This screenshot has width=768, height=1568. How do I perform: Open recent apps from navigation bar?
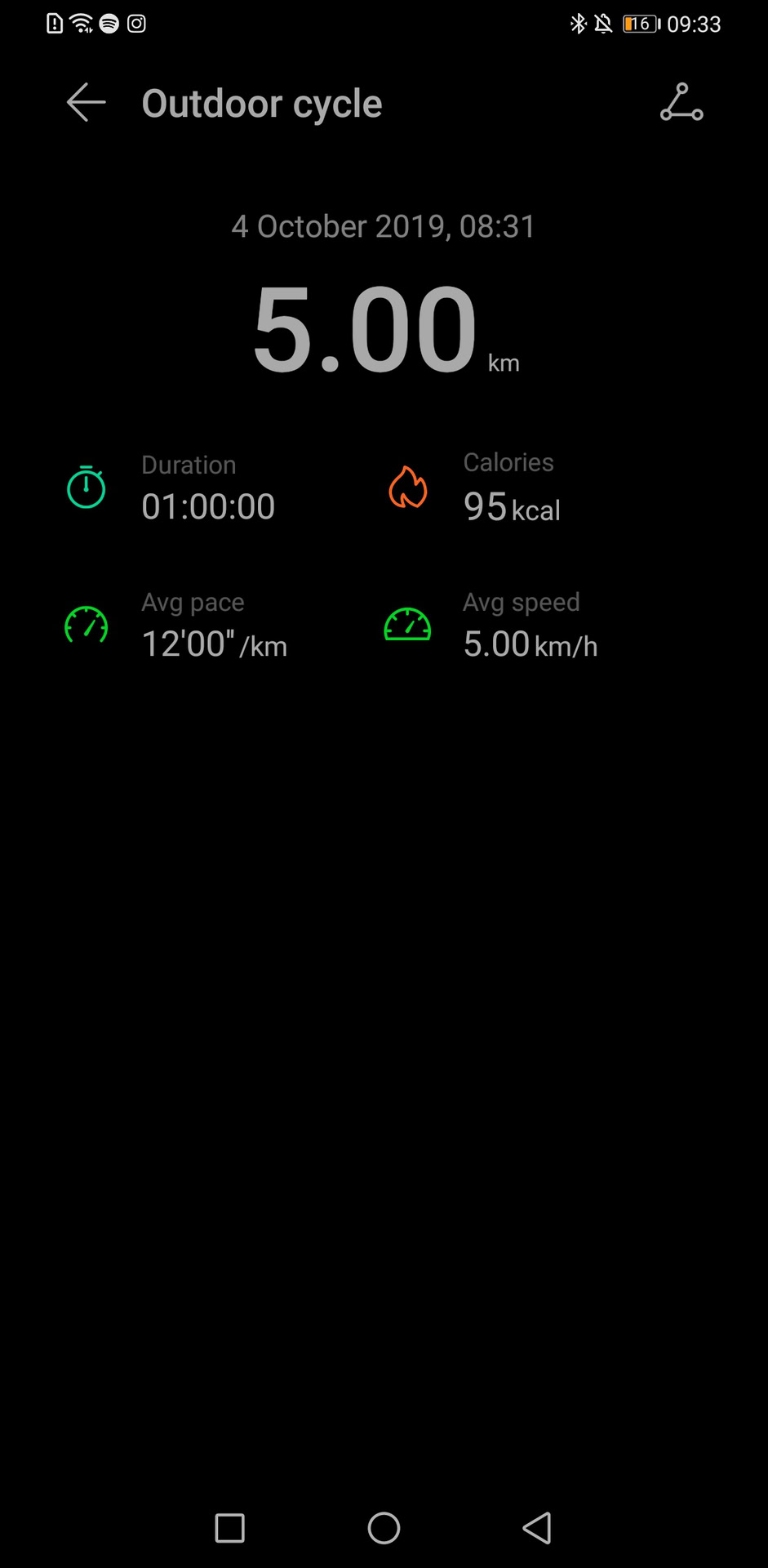[229, 1527]
